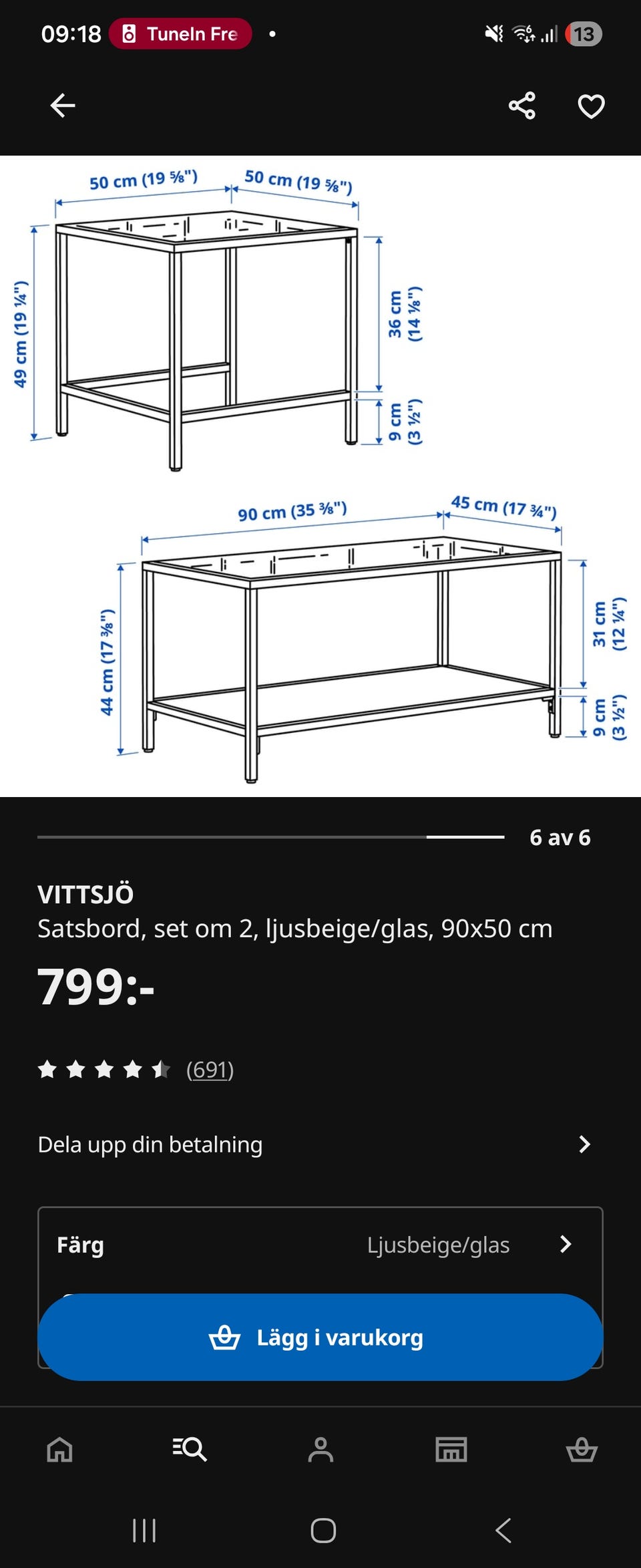Open the shopping basket tab
Screen dimensions: 641x1568
click(582, 1449)
